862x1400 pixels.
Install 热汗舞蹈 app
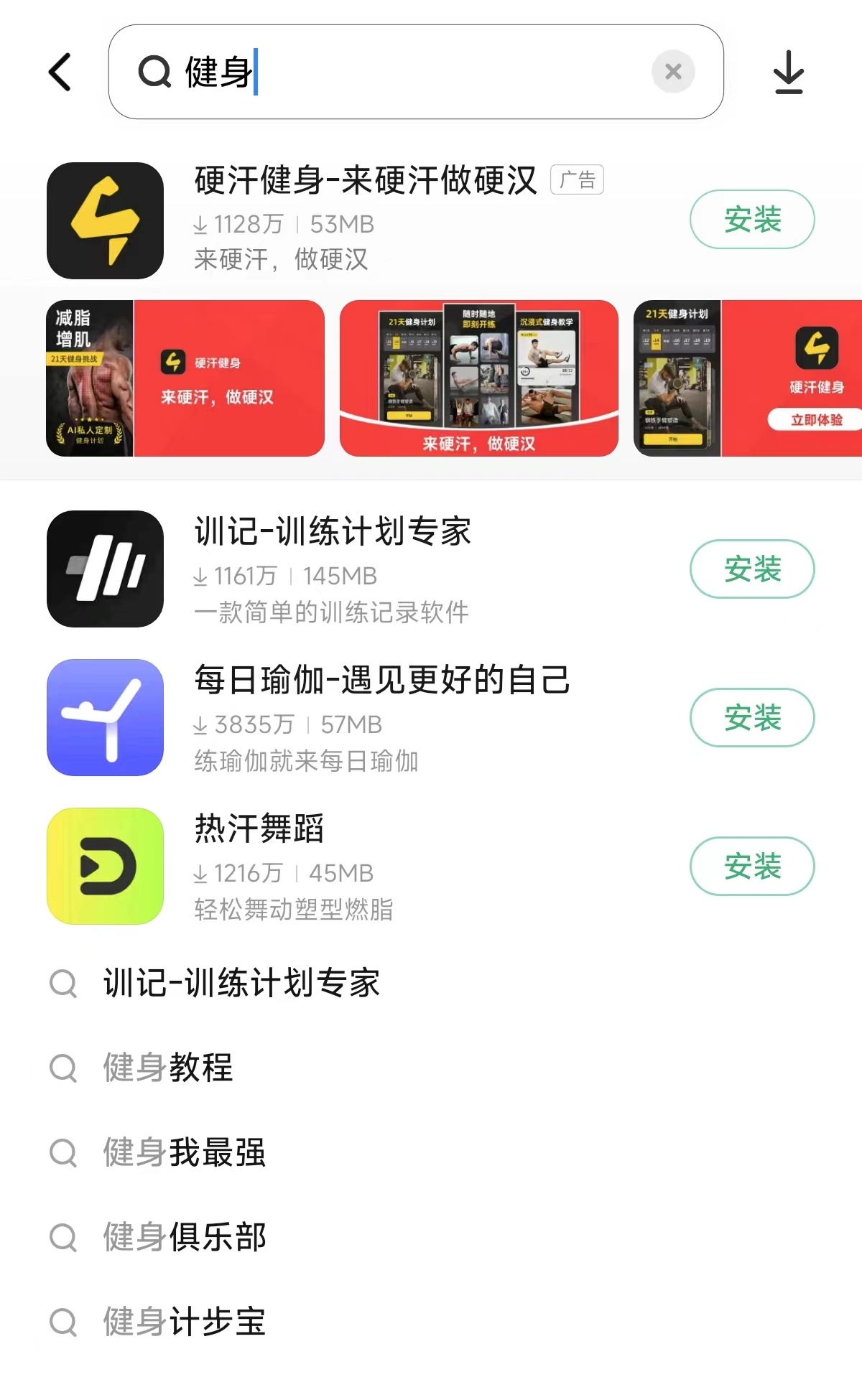point(751,867)
